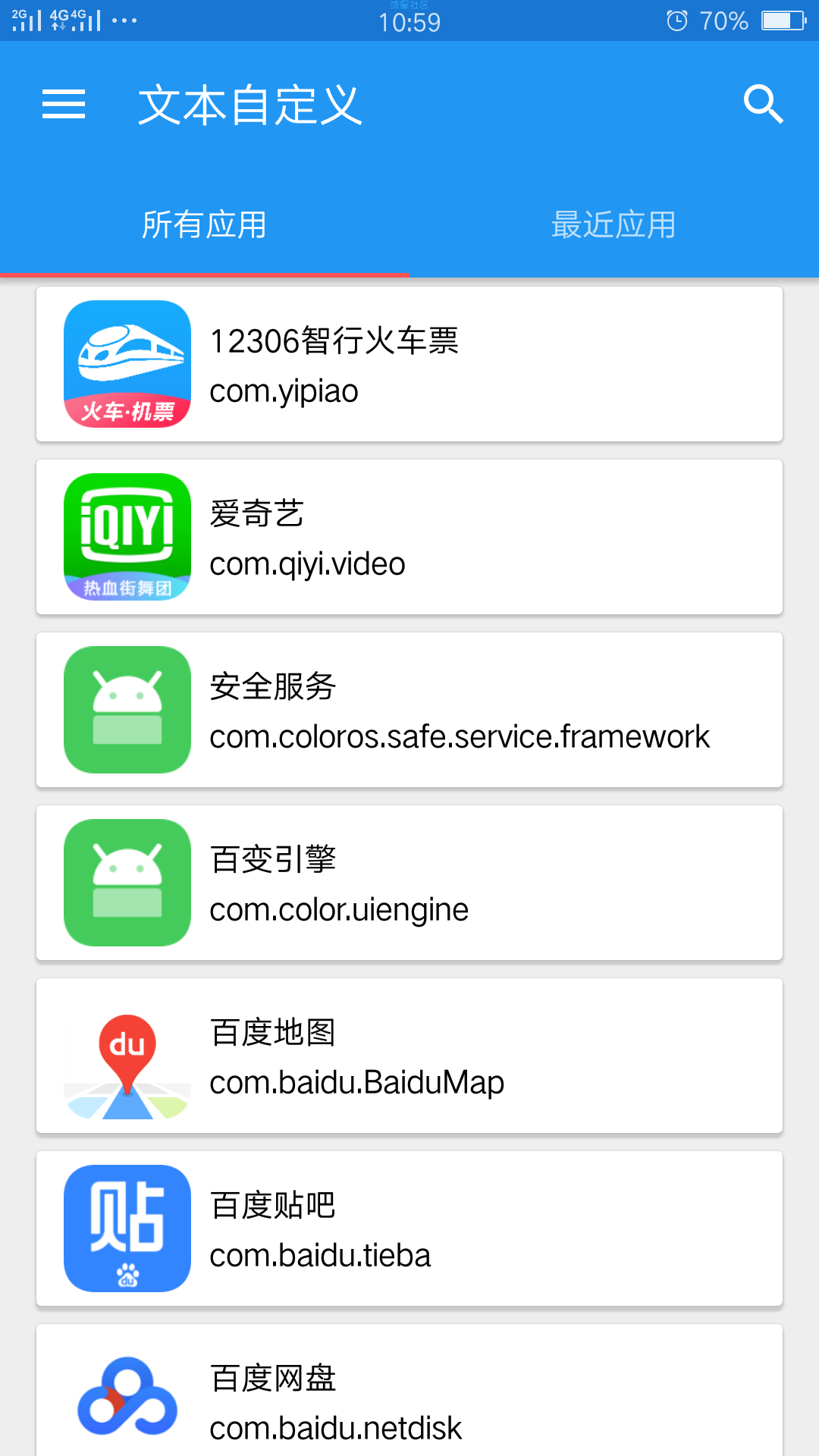Choose the 百变引擎 app row
The width and height of the screenshot is (819, 1456).
[x=409, y=883]
